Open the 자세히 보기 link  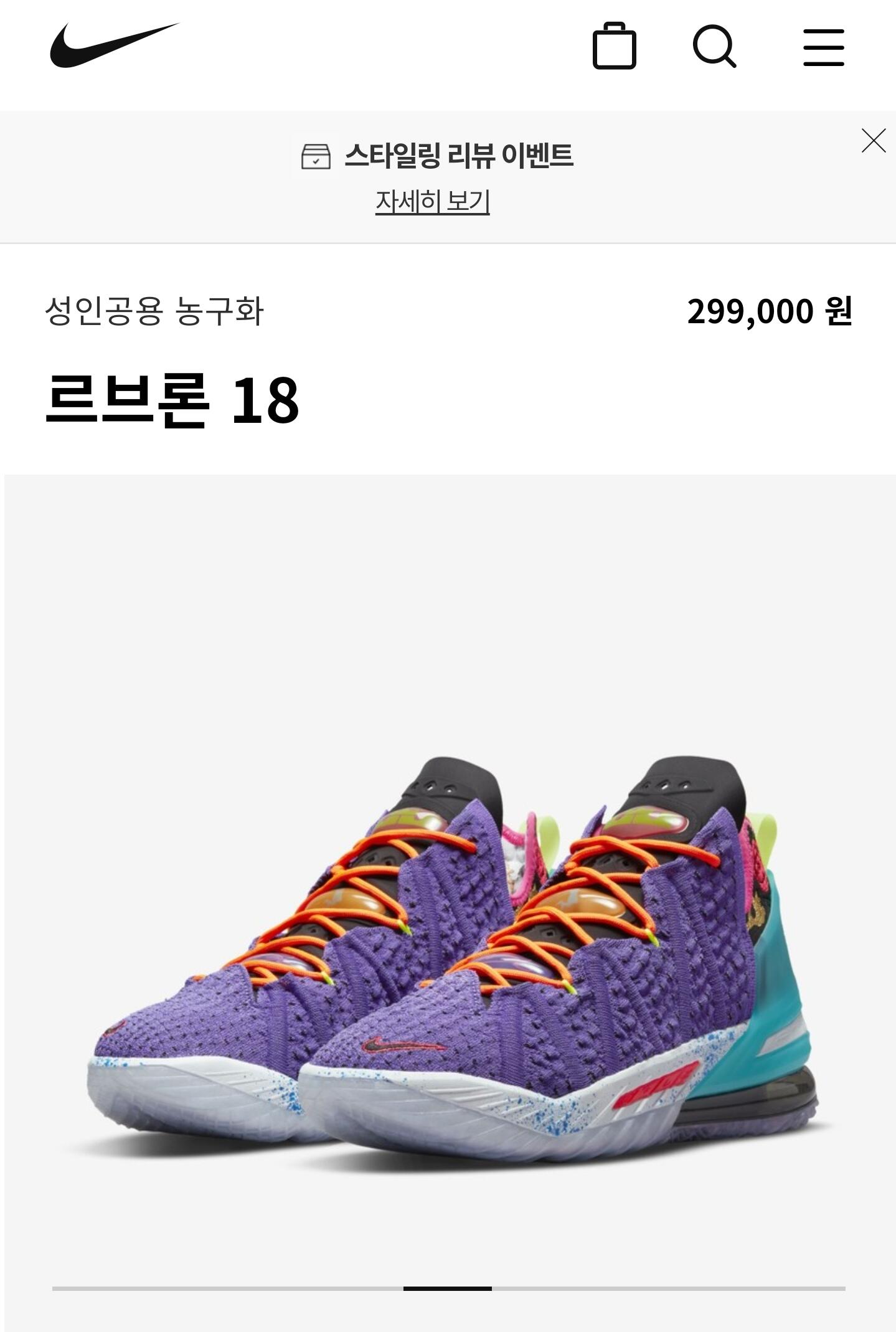(432, 202)
